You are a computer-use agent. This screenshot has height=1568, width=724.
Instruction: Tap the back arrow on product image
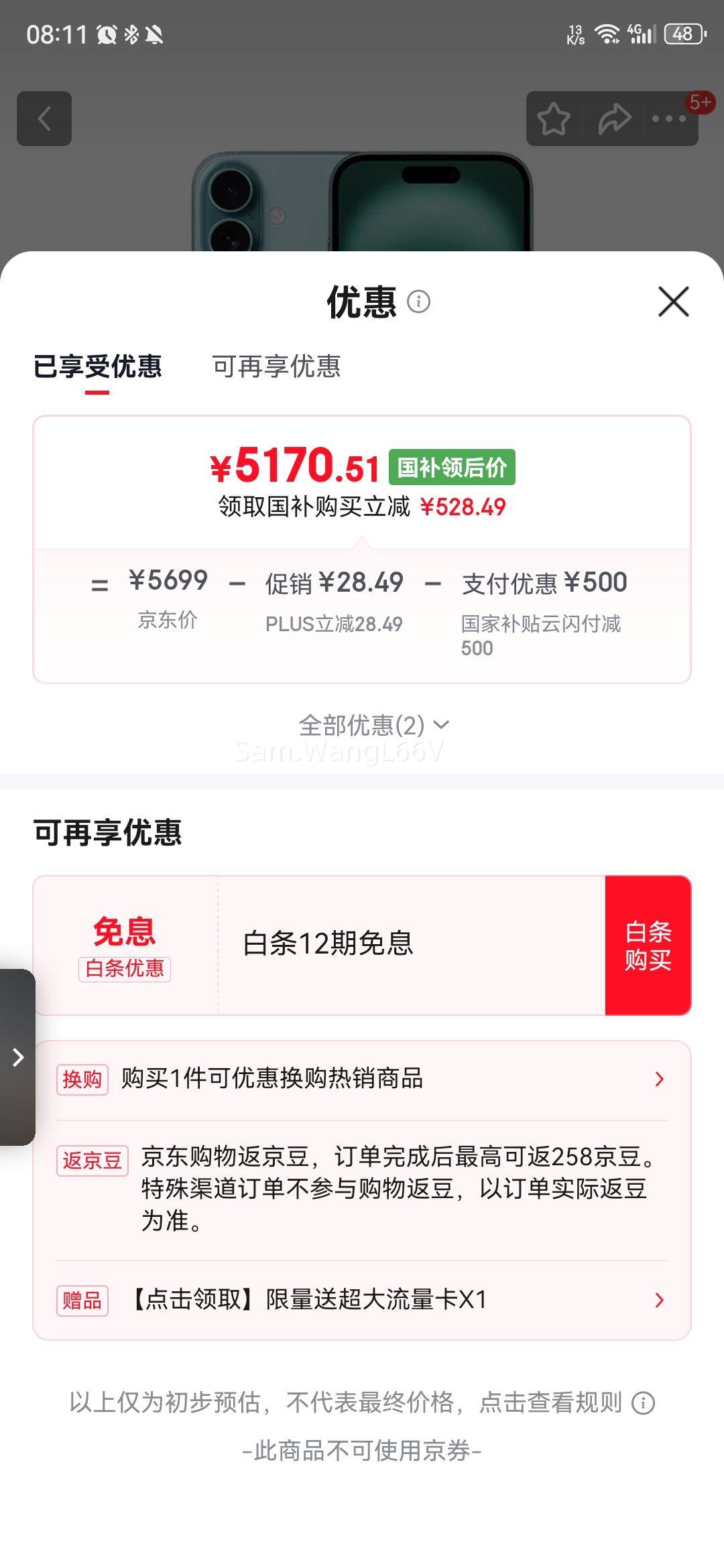click(x=44, y=119)
